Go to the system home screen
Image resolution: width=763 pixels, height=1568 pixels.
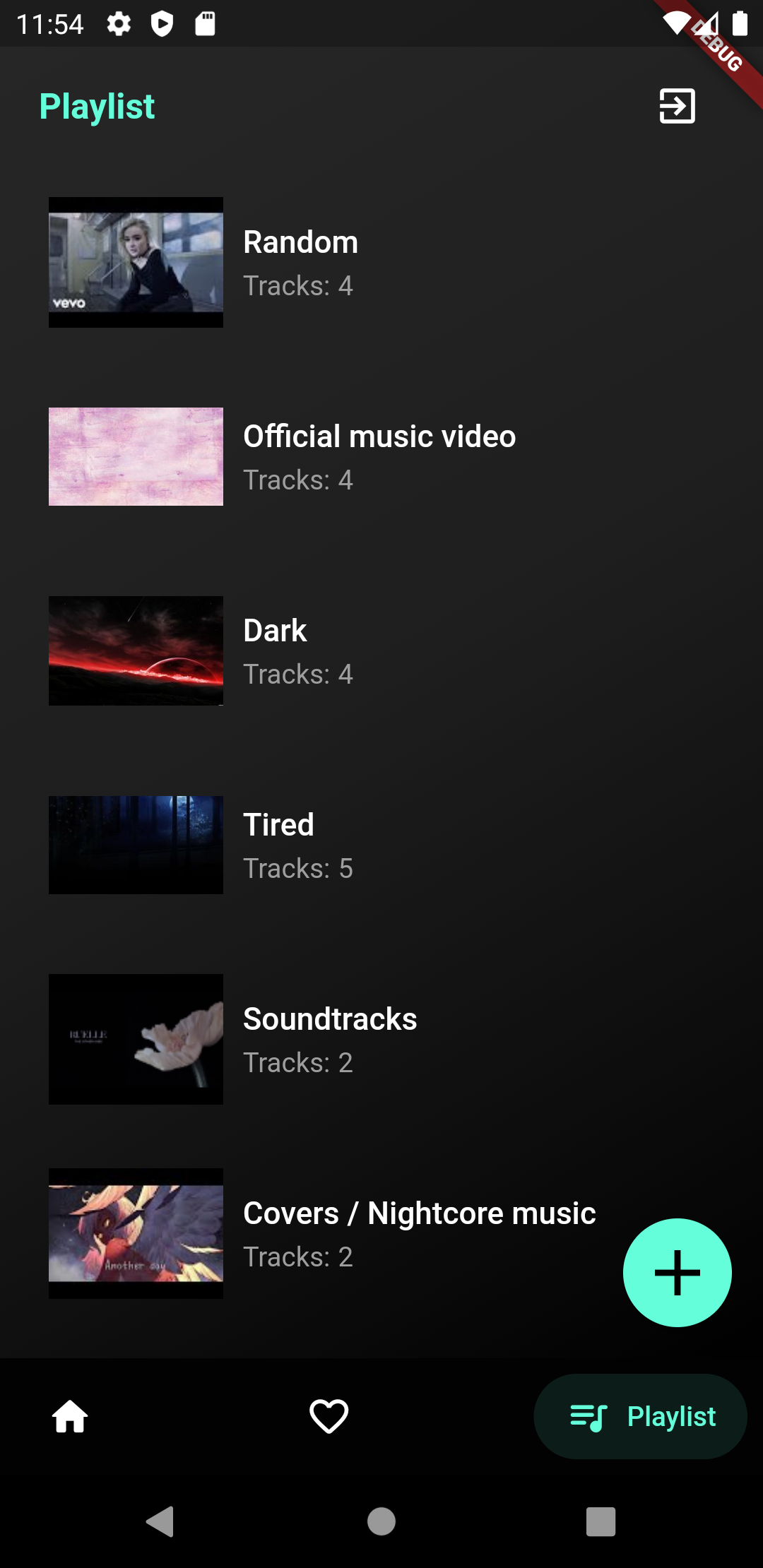[x=381, y=1521]
